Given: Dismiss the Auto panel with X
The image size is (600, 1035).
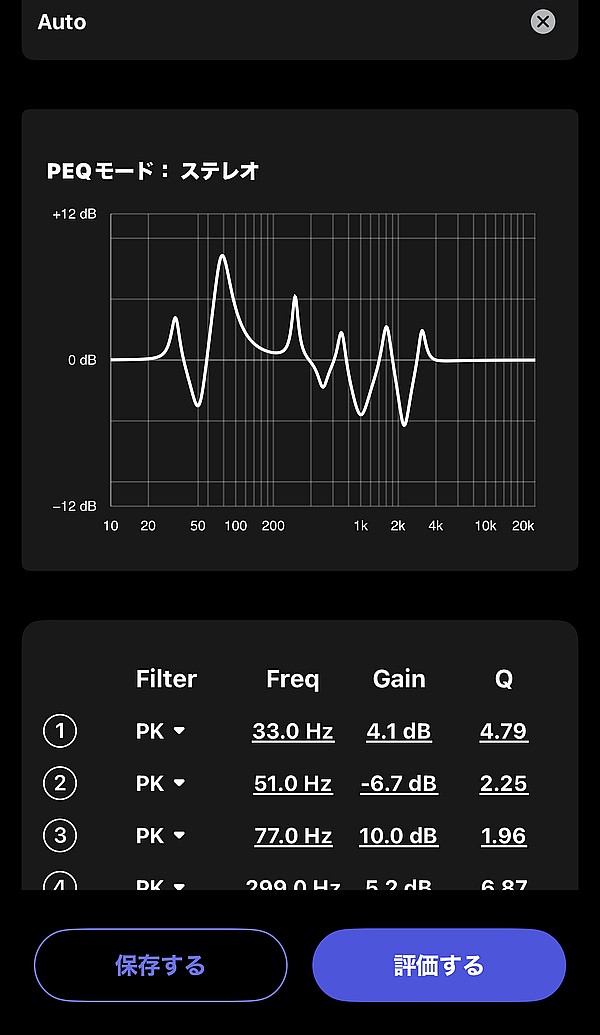Looking at the screenshot, I should (543, 21).
